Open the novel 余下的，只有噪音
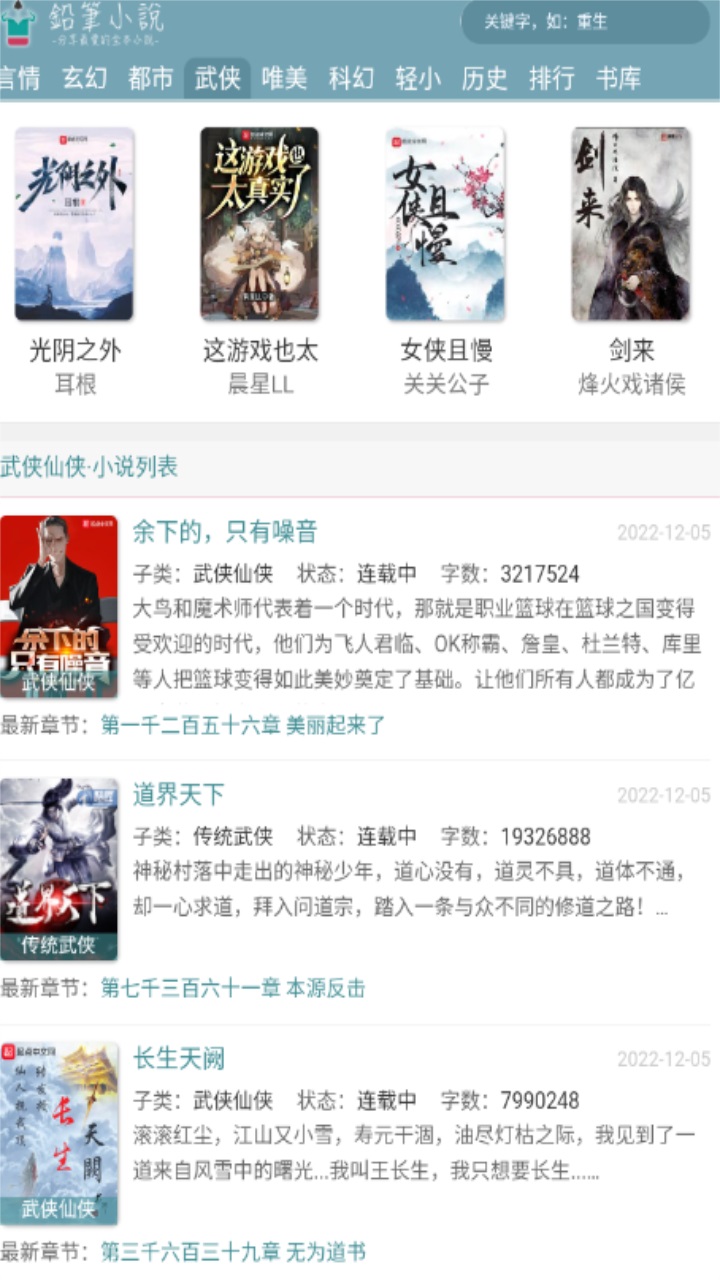 click(x=225, y=531)
